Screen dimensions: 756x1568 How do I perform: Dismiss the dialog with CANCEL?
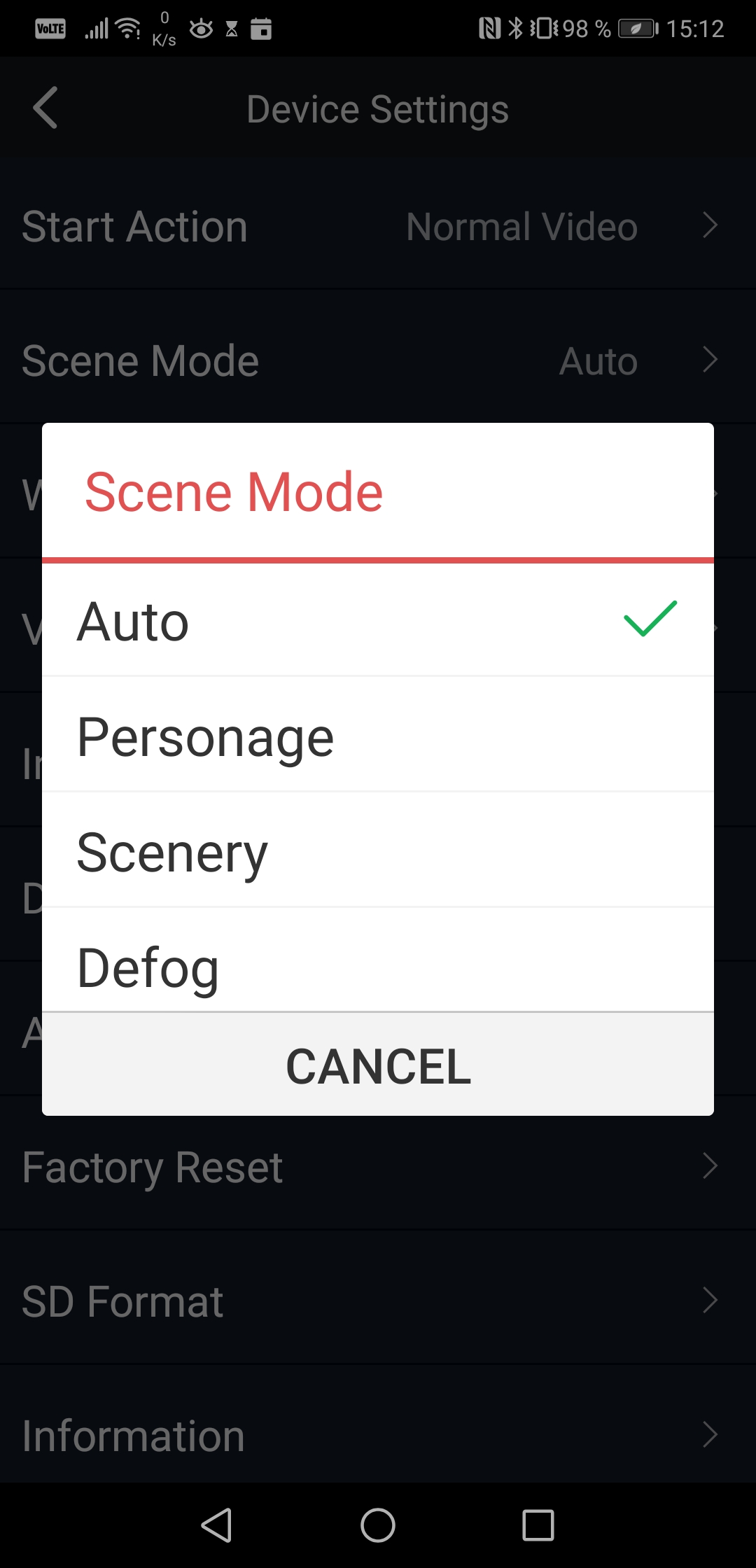378,1065
